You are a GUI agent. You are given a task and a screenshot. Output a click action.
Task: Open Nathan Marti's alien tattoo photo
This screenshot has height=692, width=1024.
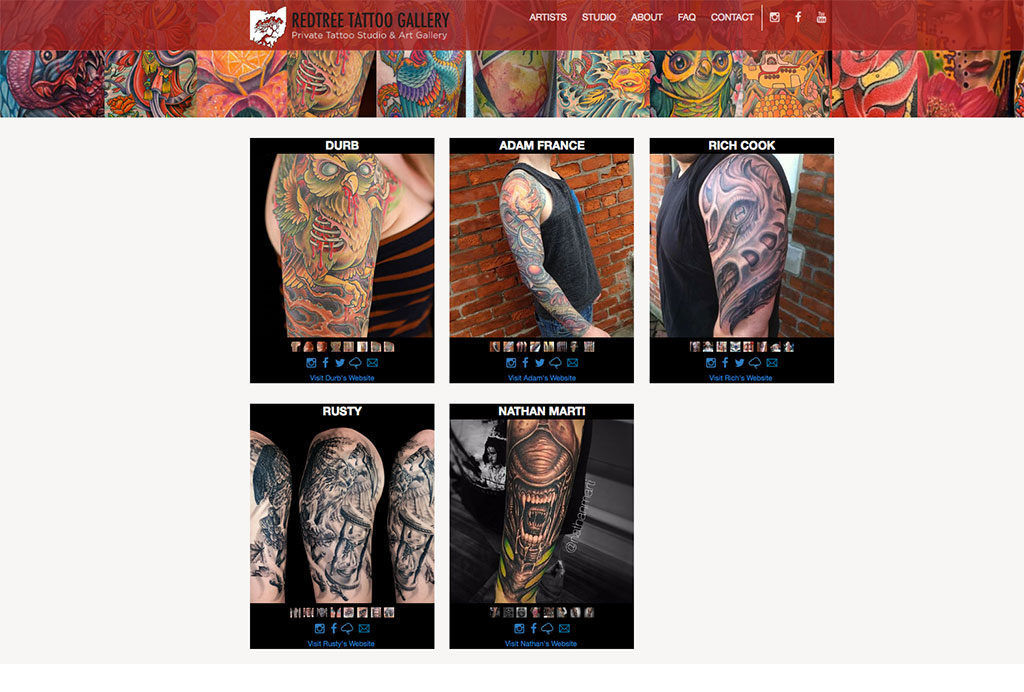tap(541, 511)
